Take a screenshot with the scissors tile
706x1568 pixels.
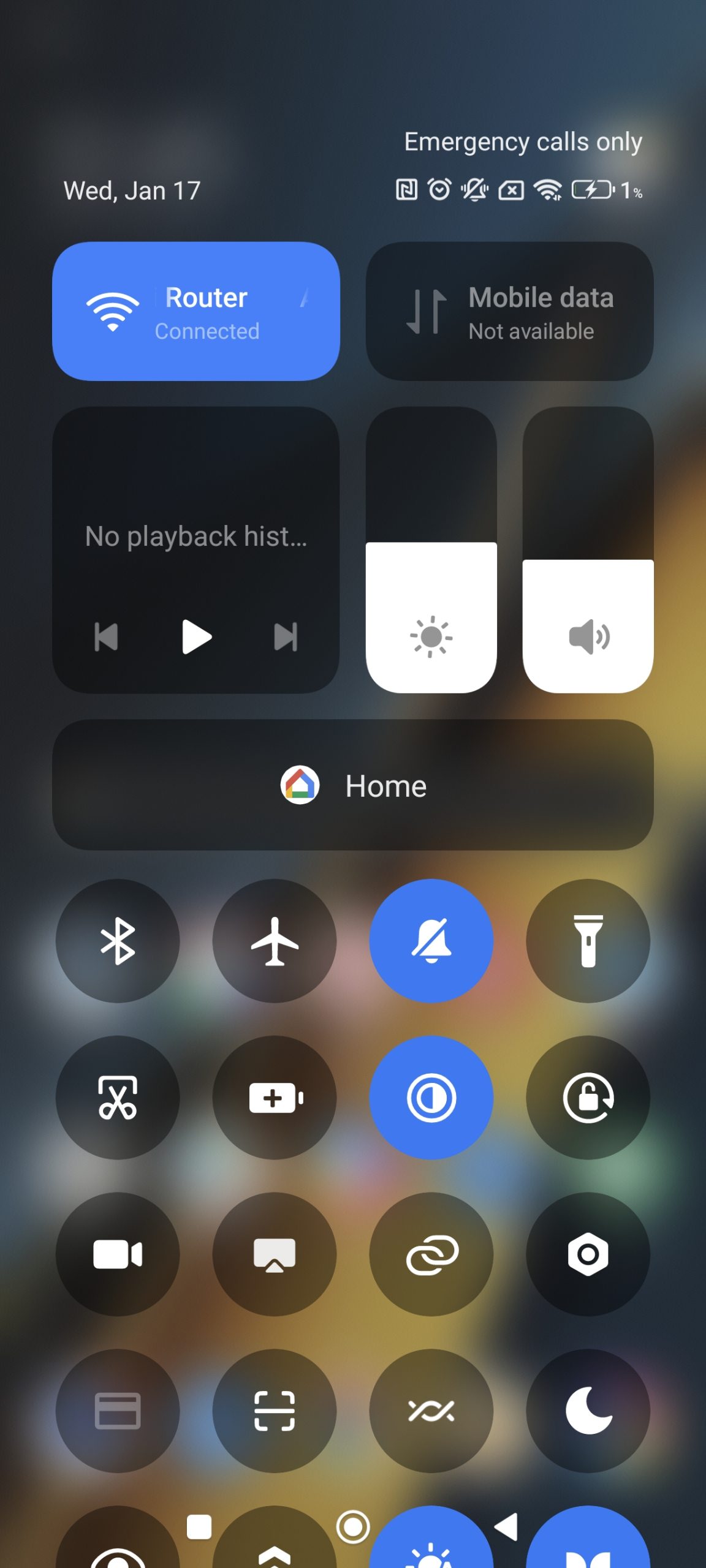pos(118,1098)
